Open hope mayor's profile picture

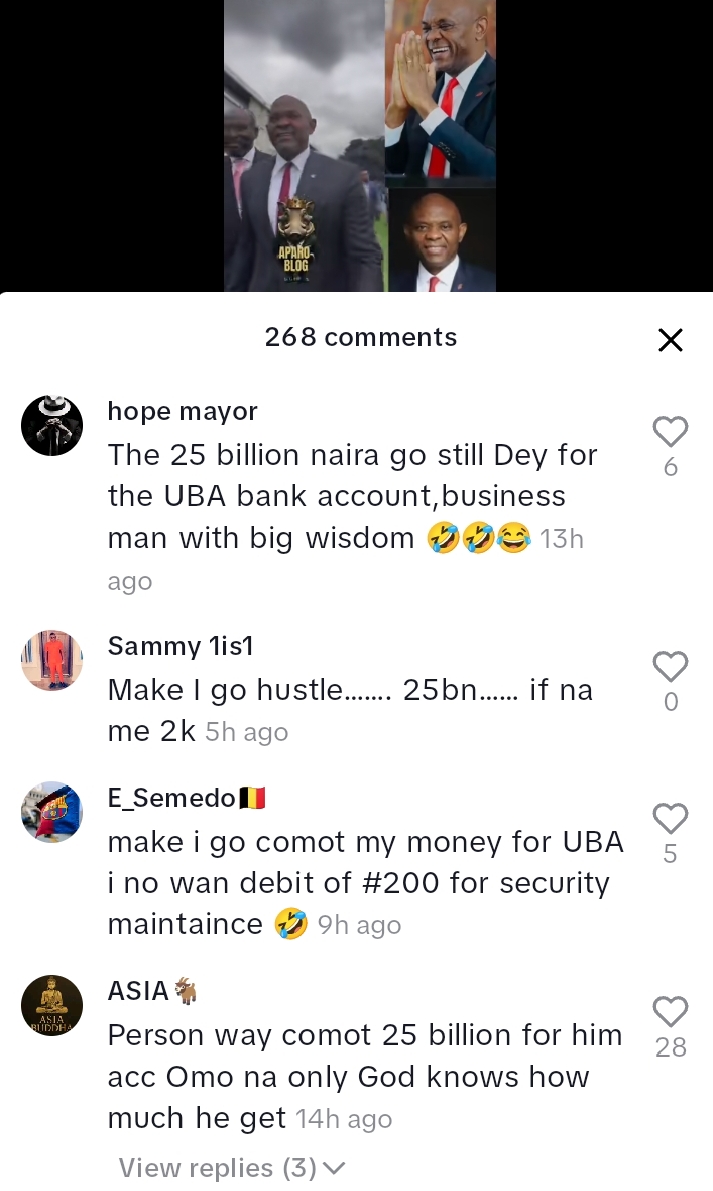click(52, 426)
